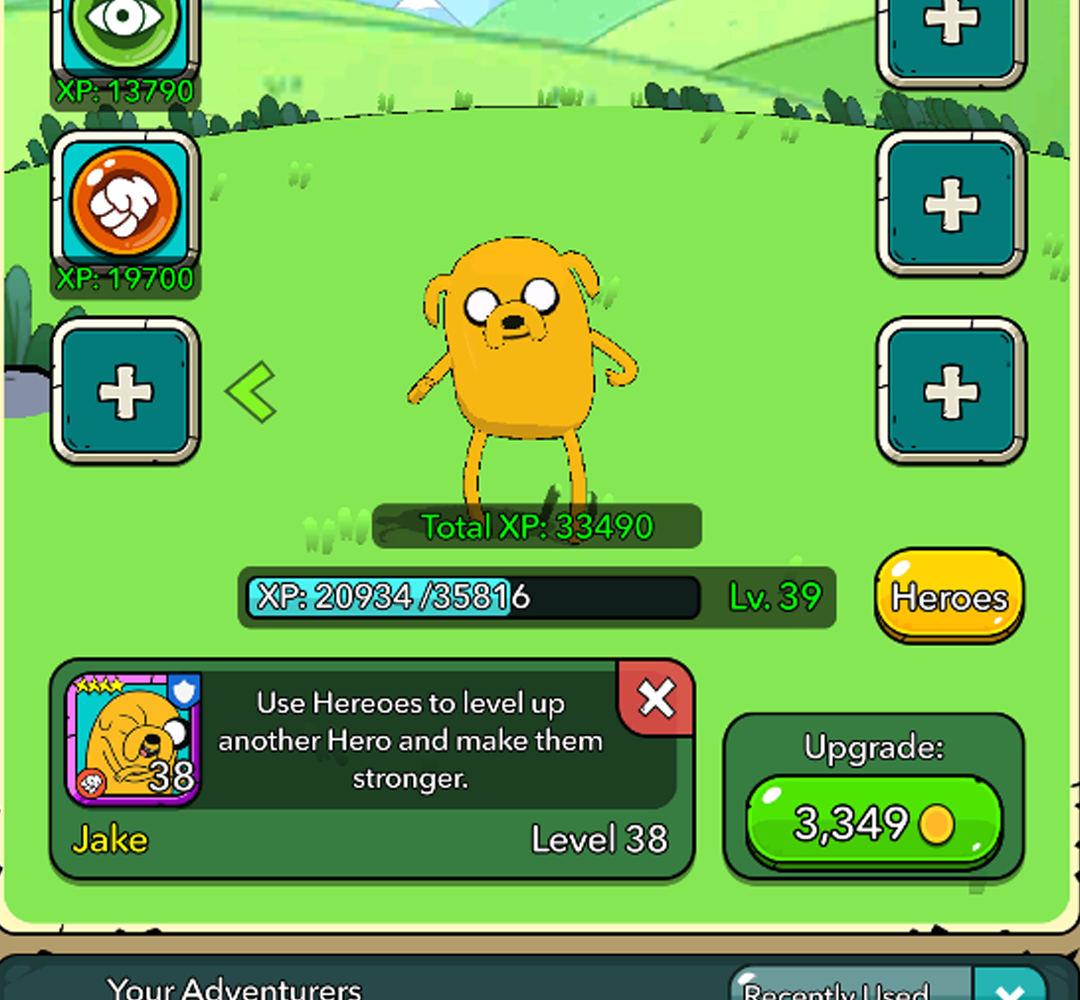Upgrade Jake for 3,349 coins
Image resolution: width=1080 pixels, height=1000 pixels.
pos(873,824)
